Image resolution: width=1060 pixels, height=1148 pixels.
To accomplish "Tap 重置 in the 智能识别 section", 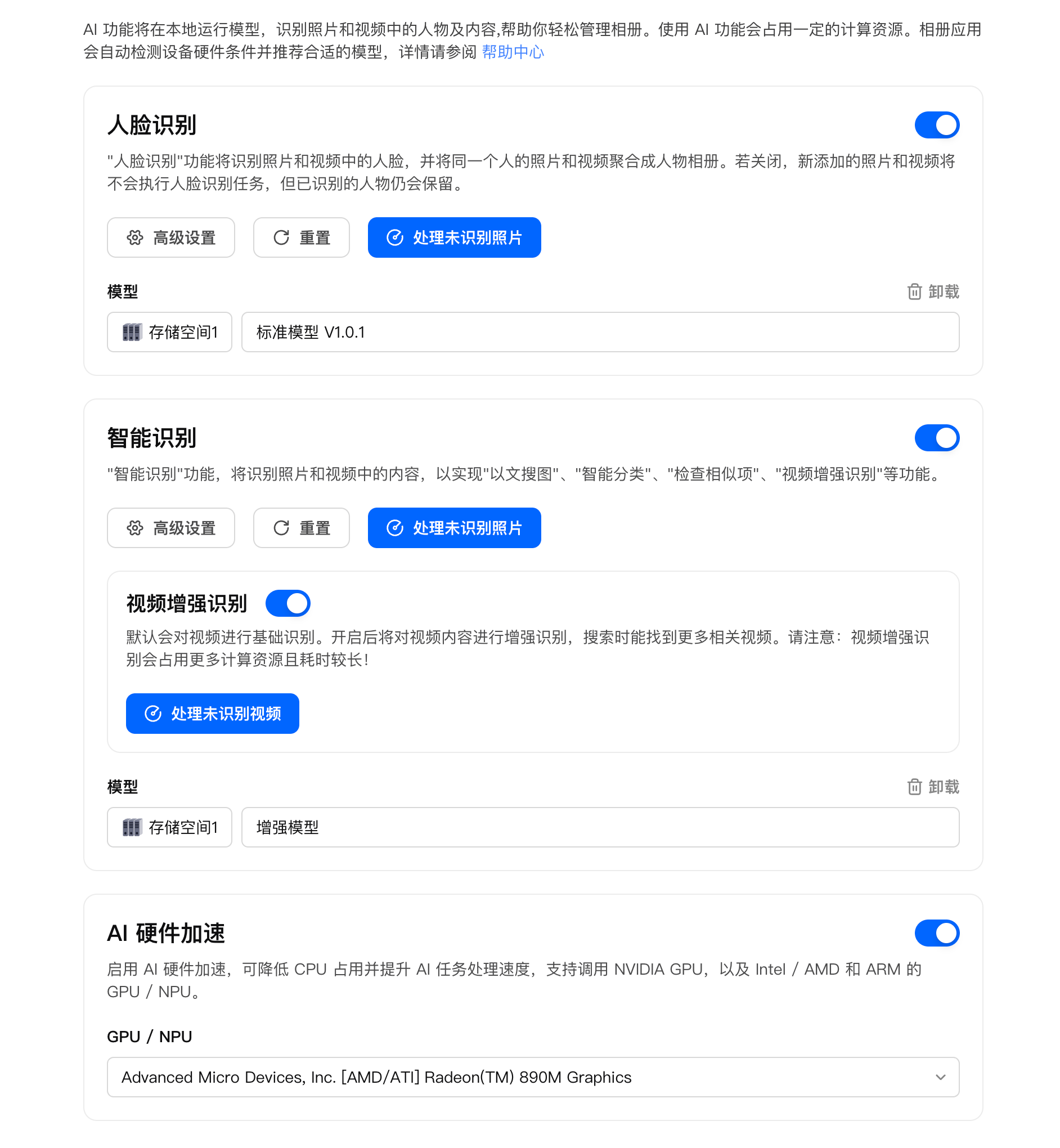I will tap(301, 528).
